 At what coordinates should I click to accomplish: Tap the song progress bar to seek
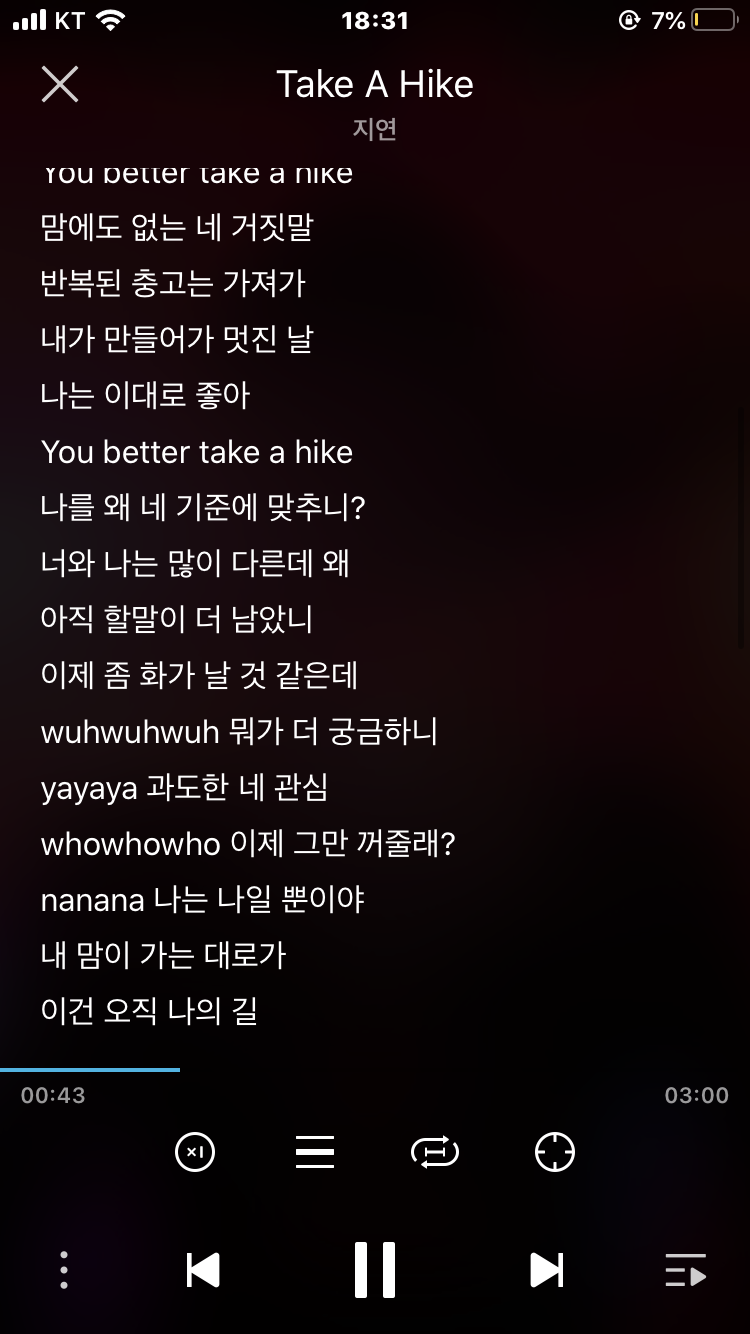(x=375, y=1065)
